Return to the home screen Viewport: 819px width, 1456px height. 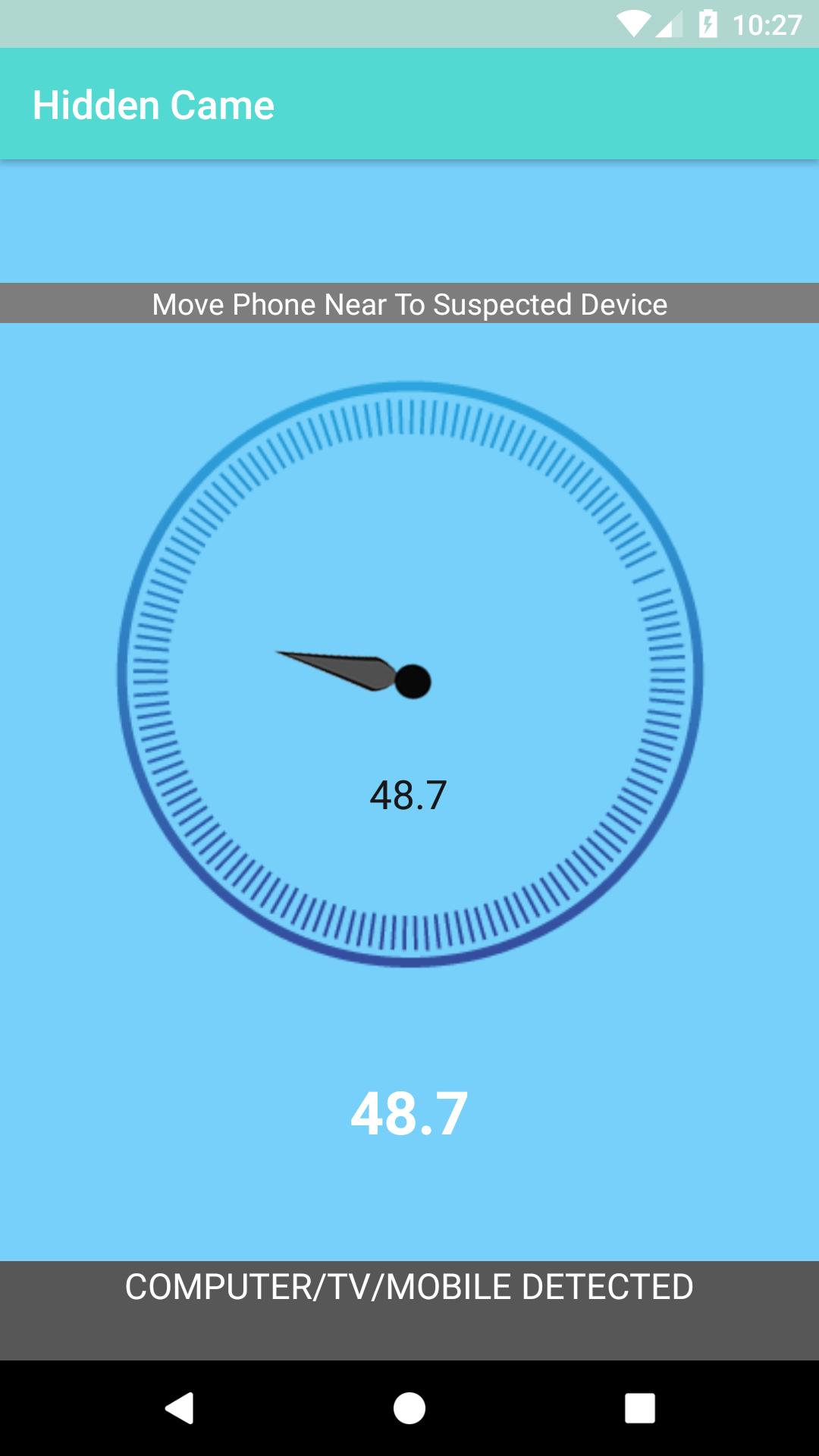[409, 1408]
